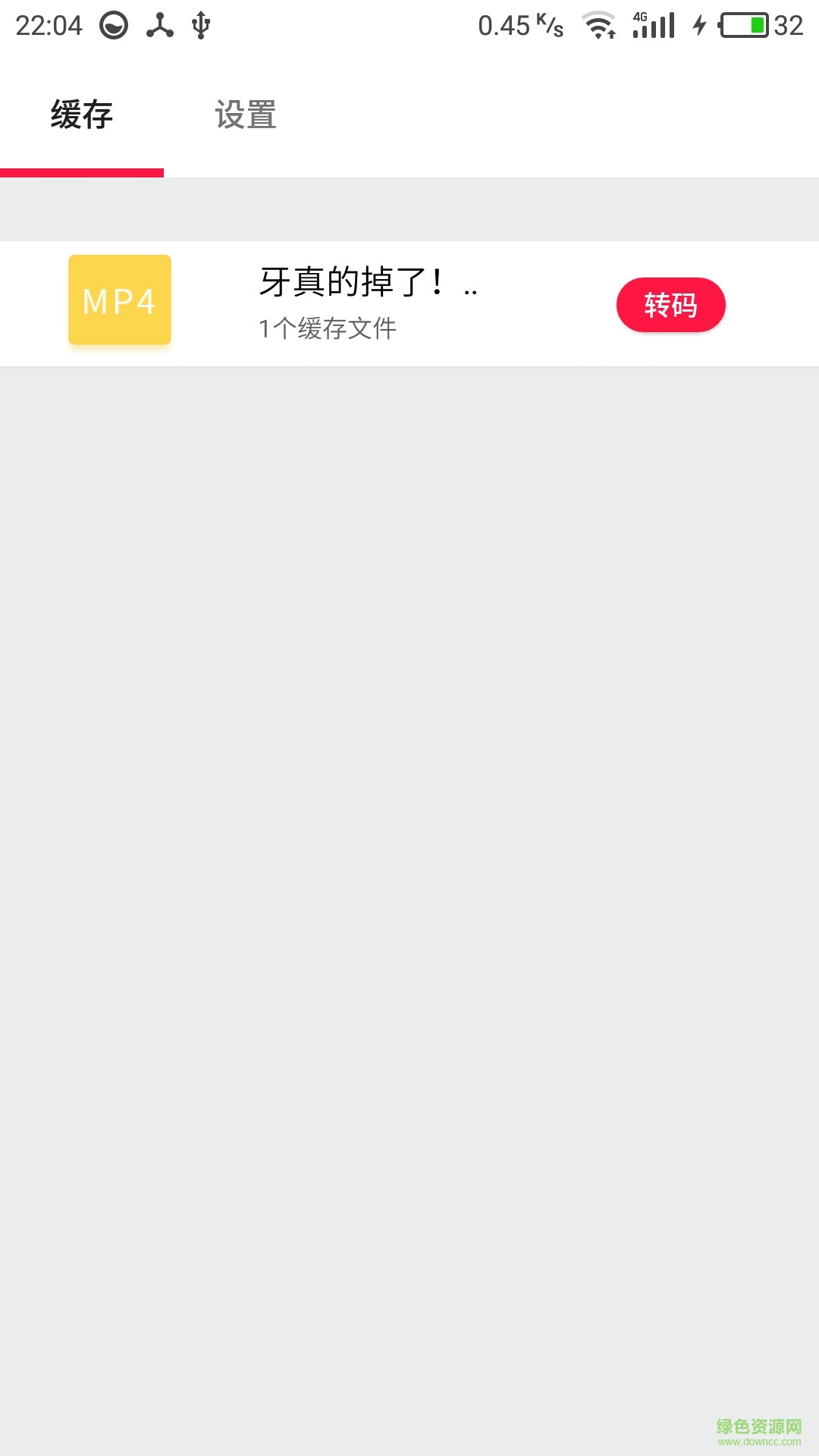Click the USB connection icon in status bar
Image resolution: width=819 pixels, height=1456 pixels.
click(x=199, y=24)
